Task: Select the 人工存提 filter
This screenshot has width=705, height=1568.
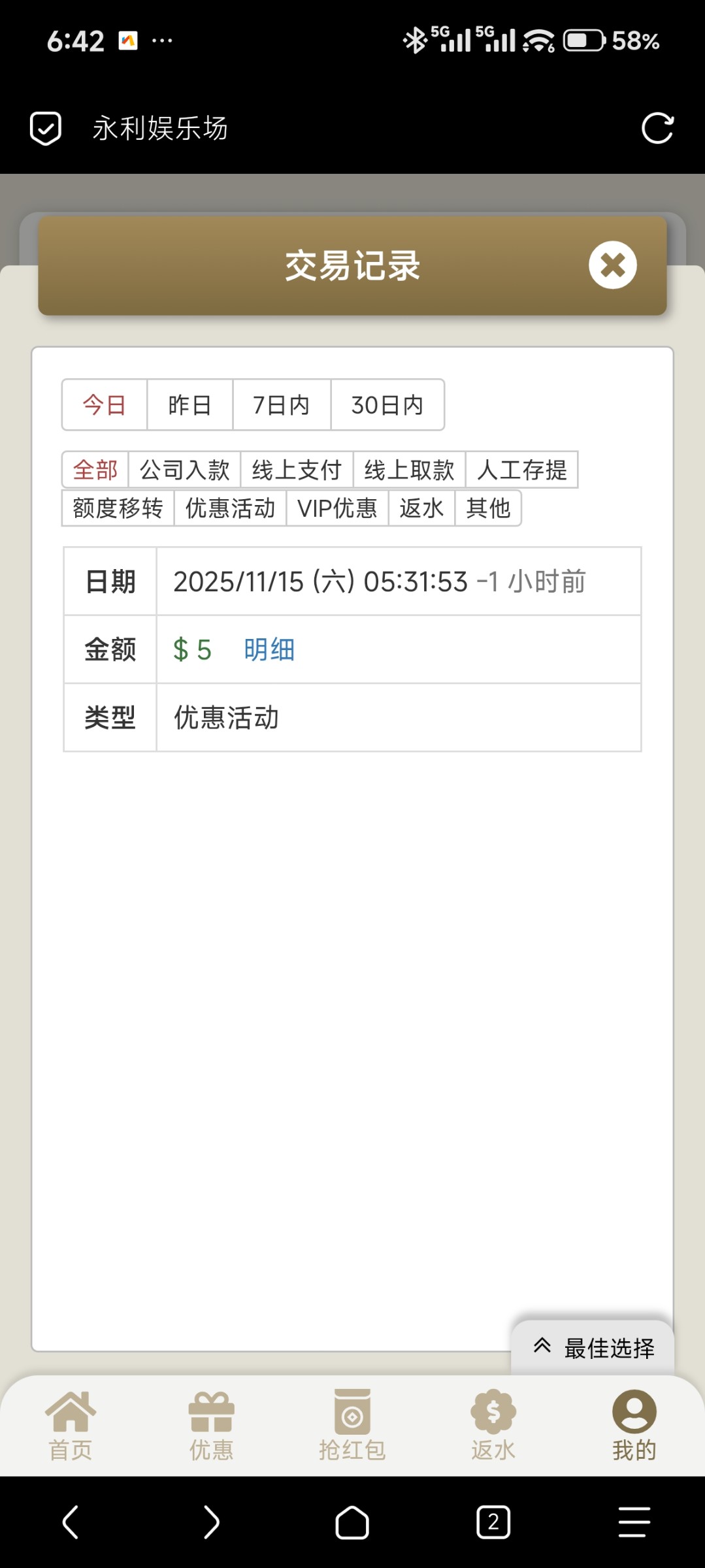Action: [521, 470]
